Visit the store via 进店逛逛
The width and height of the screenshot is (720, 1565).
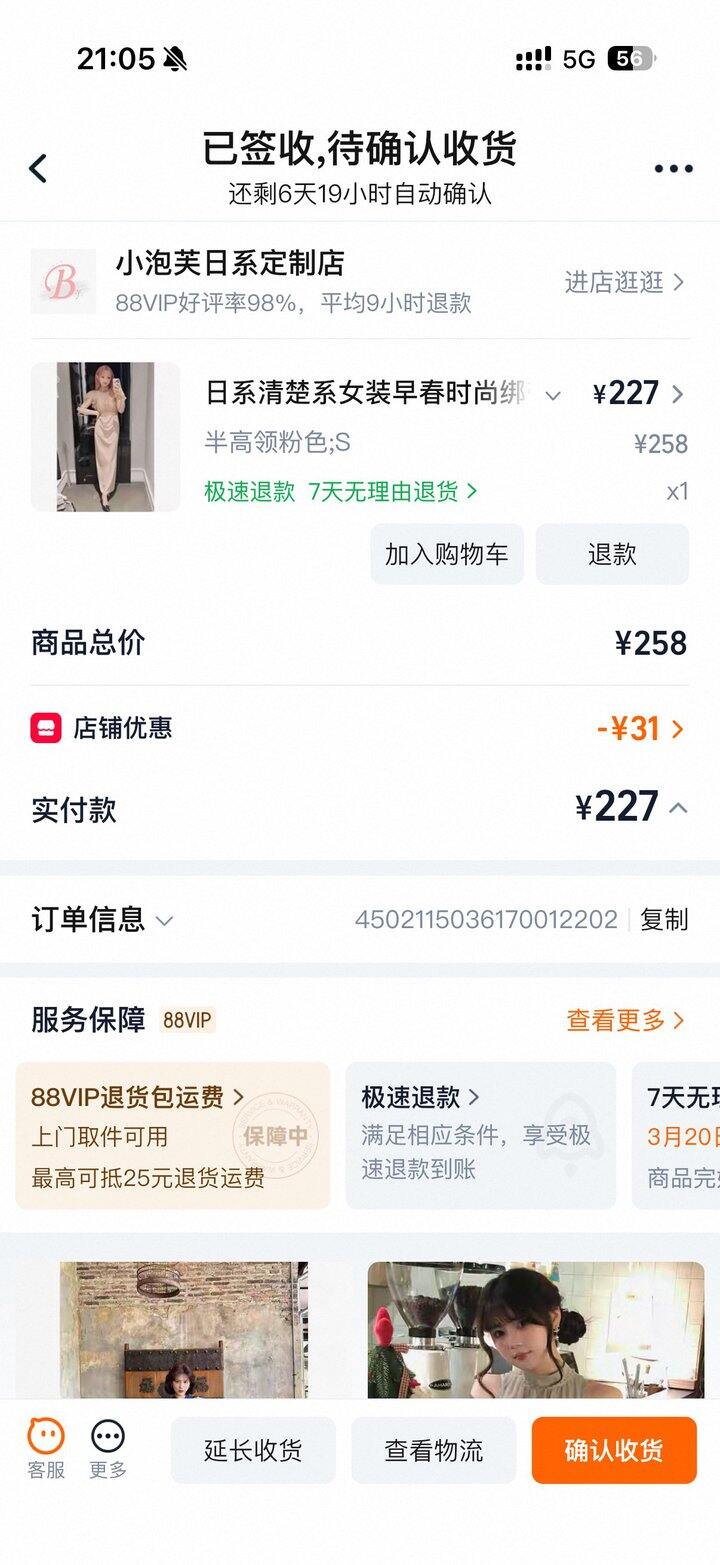(624, 282)
